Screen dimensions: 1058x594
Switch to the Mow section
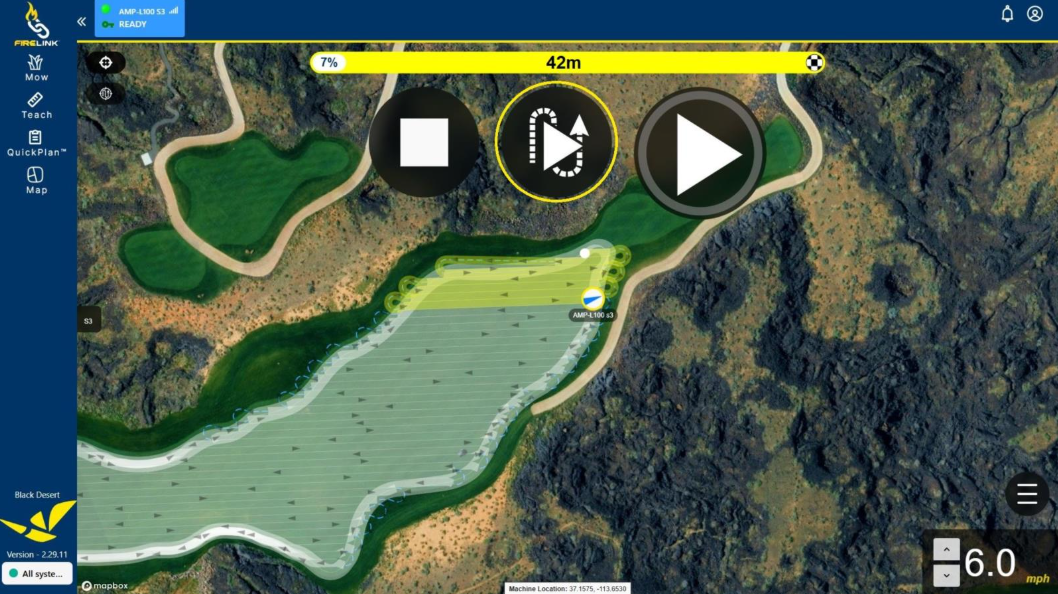[36, 68]
